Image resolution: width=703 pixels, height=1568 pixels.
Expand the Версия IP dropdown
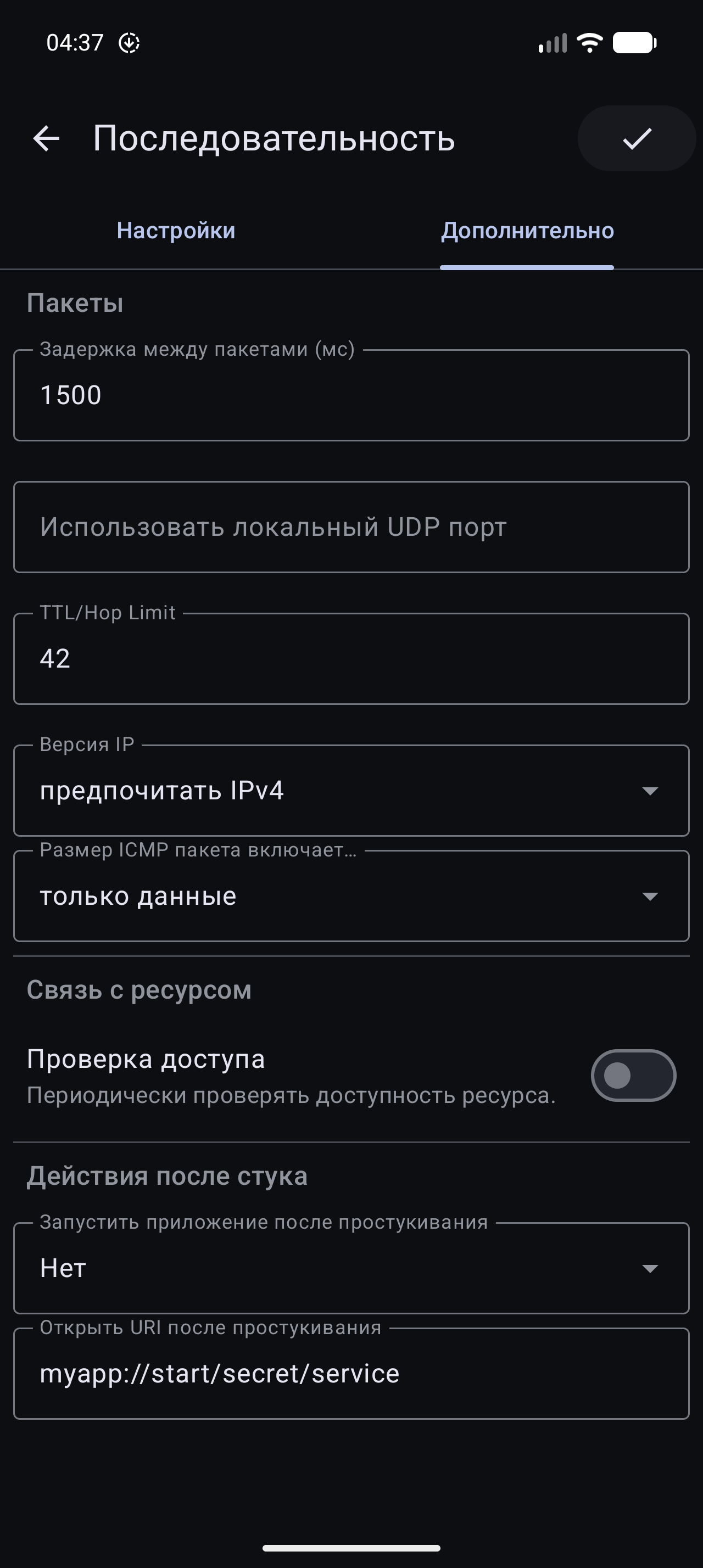(x=351, y=791)
